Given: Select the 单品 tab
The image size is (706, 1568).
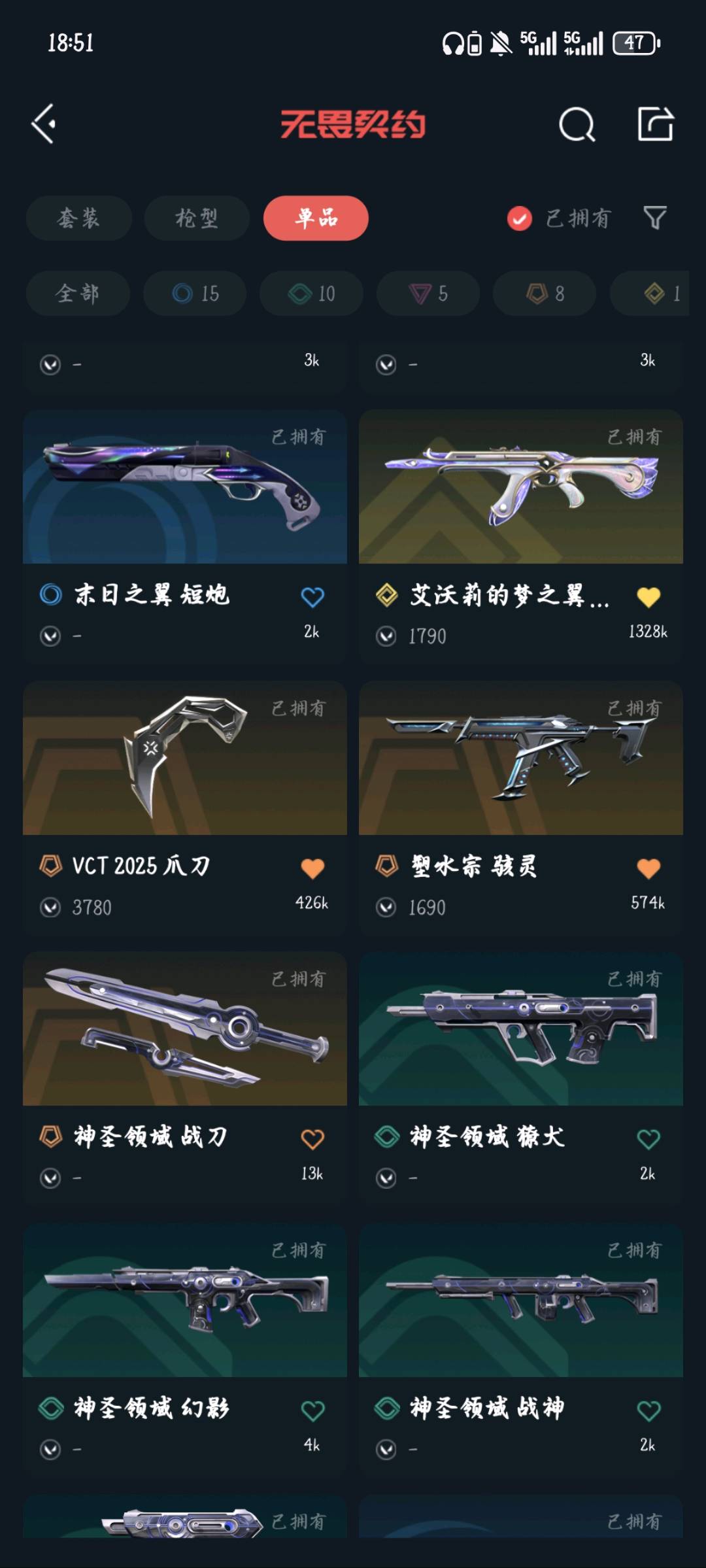Looking at the screenshot, I should click(316, 218).
